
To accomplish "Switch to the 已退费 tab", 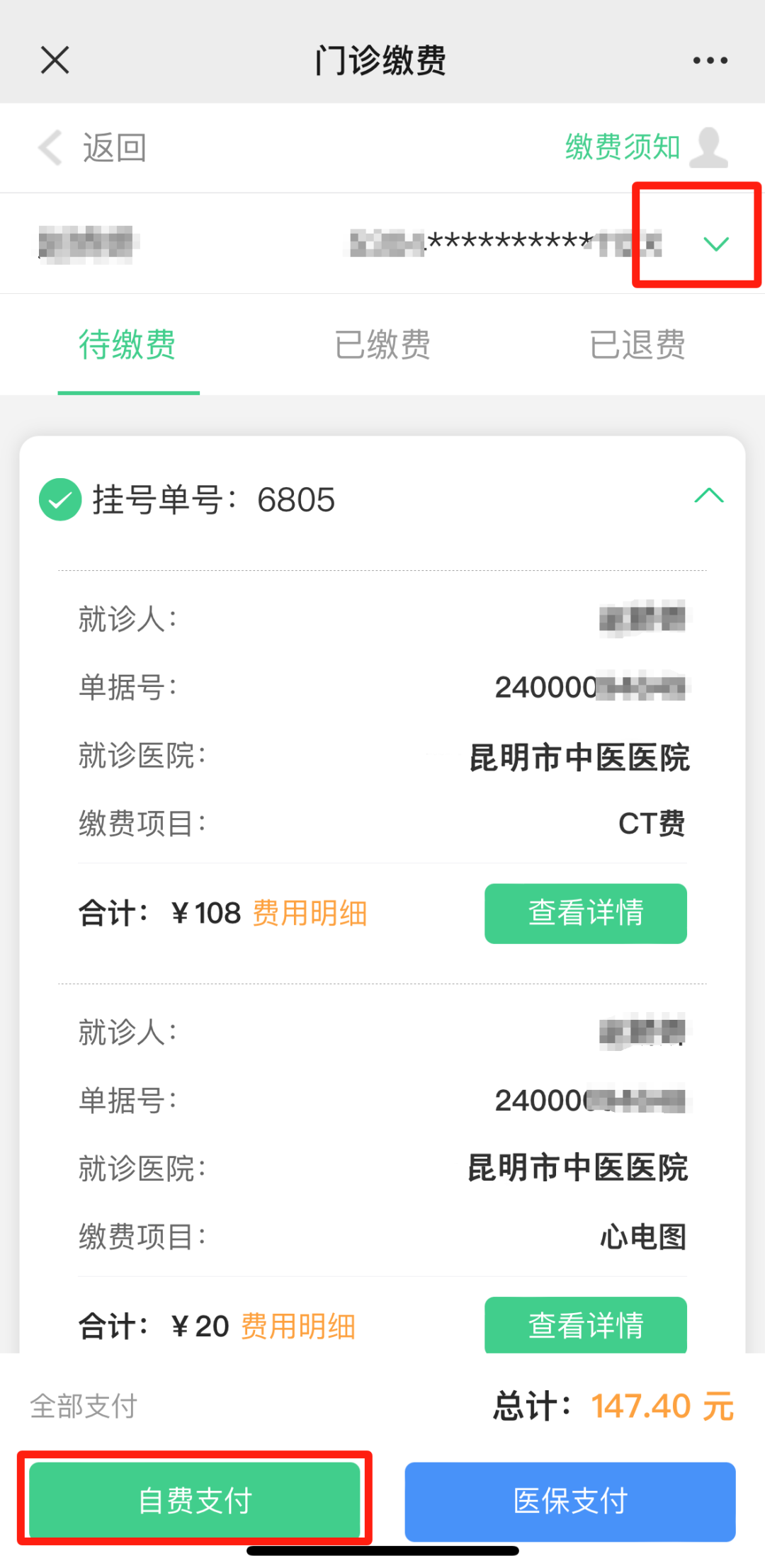I will coord(637,345).
